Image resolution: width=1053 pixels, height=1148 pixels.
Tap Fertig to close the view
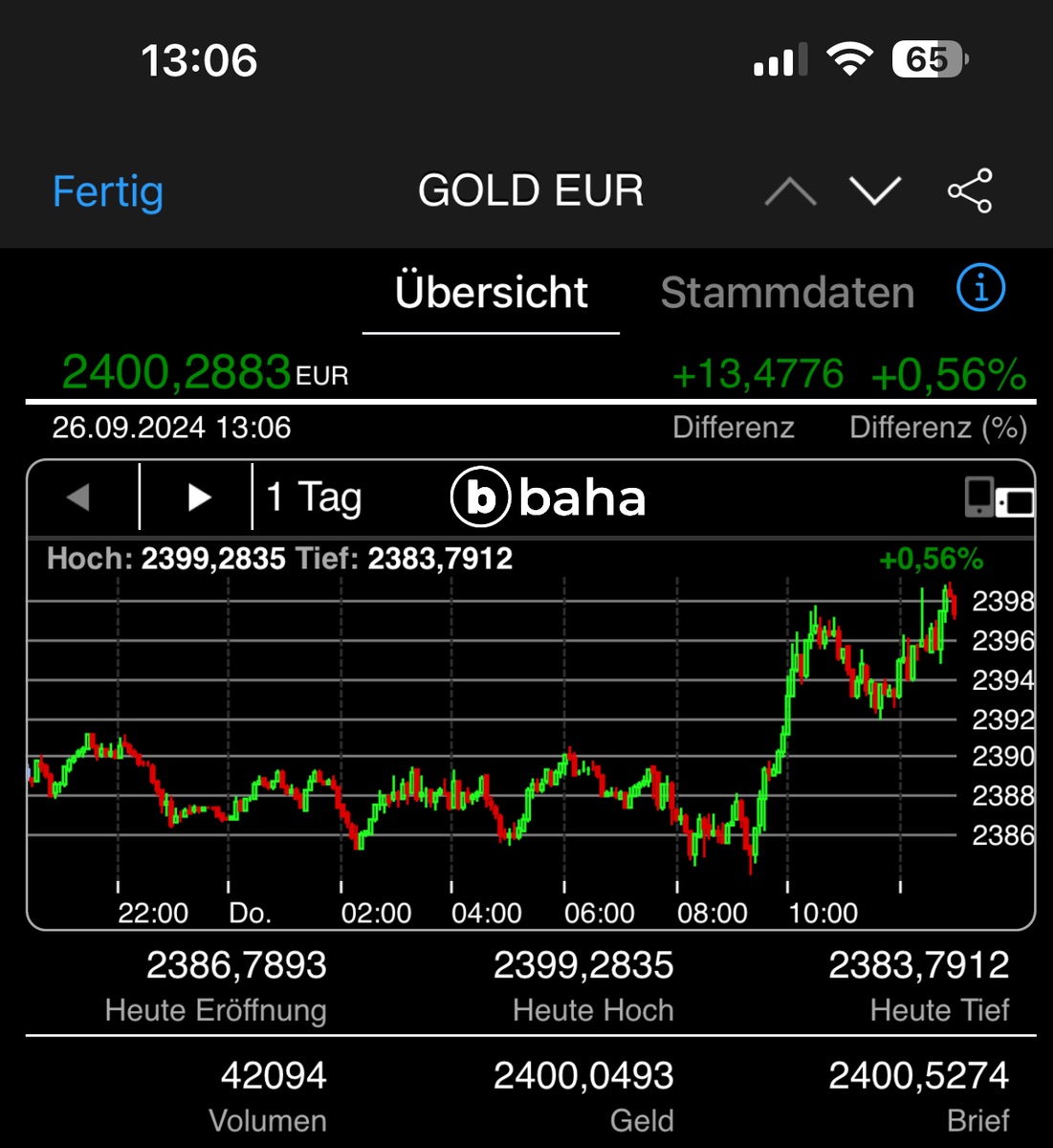[x=108, y=191]
